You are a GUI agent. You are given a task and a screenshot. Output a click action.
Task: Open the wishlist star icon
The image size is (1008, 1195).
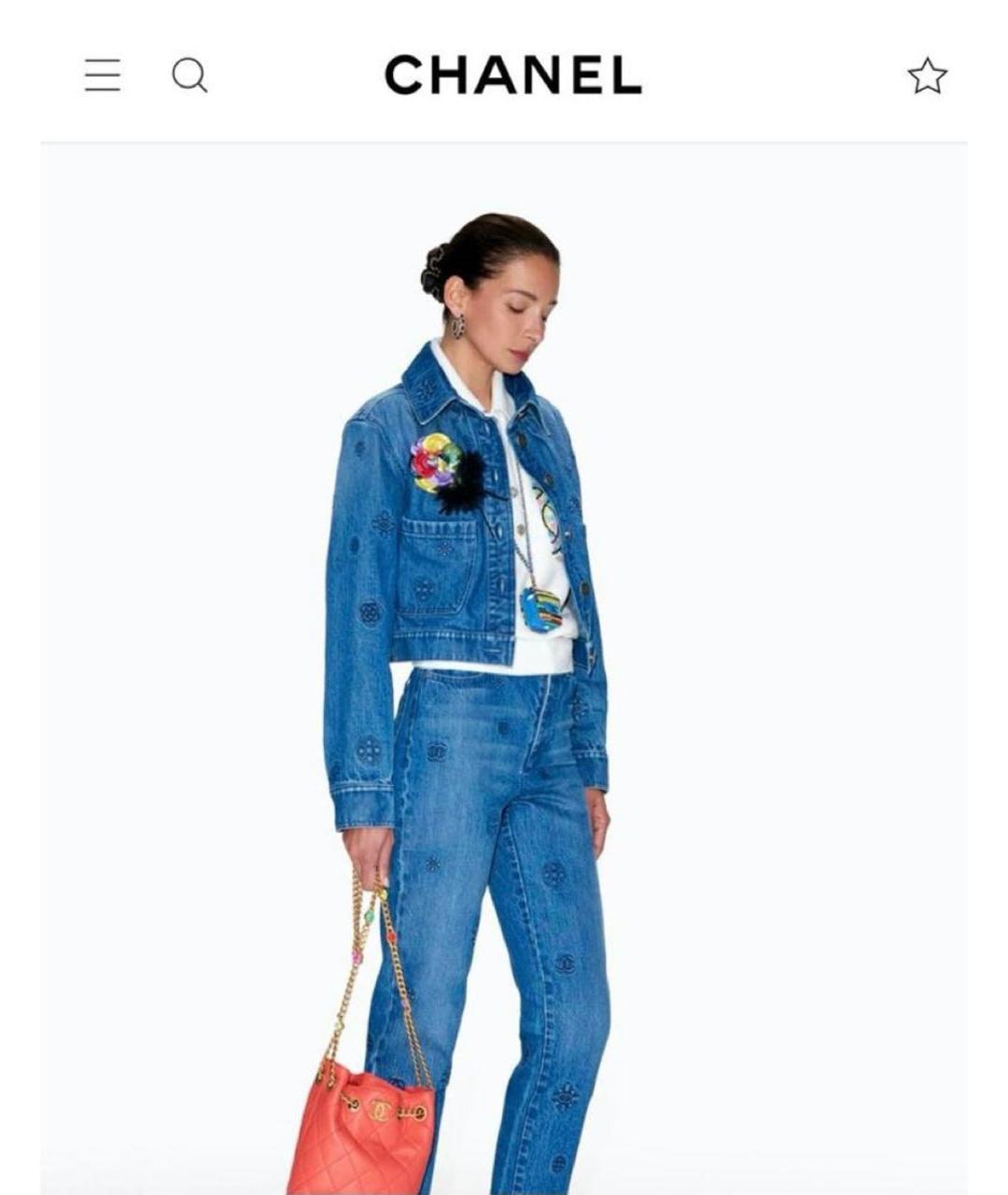pos(927,77)
